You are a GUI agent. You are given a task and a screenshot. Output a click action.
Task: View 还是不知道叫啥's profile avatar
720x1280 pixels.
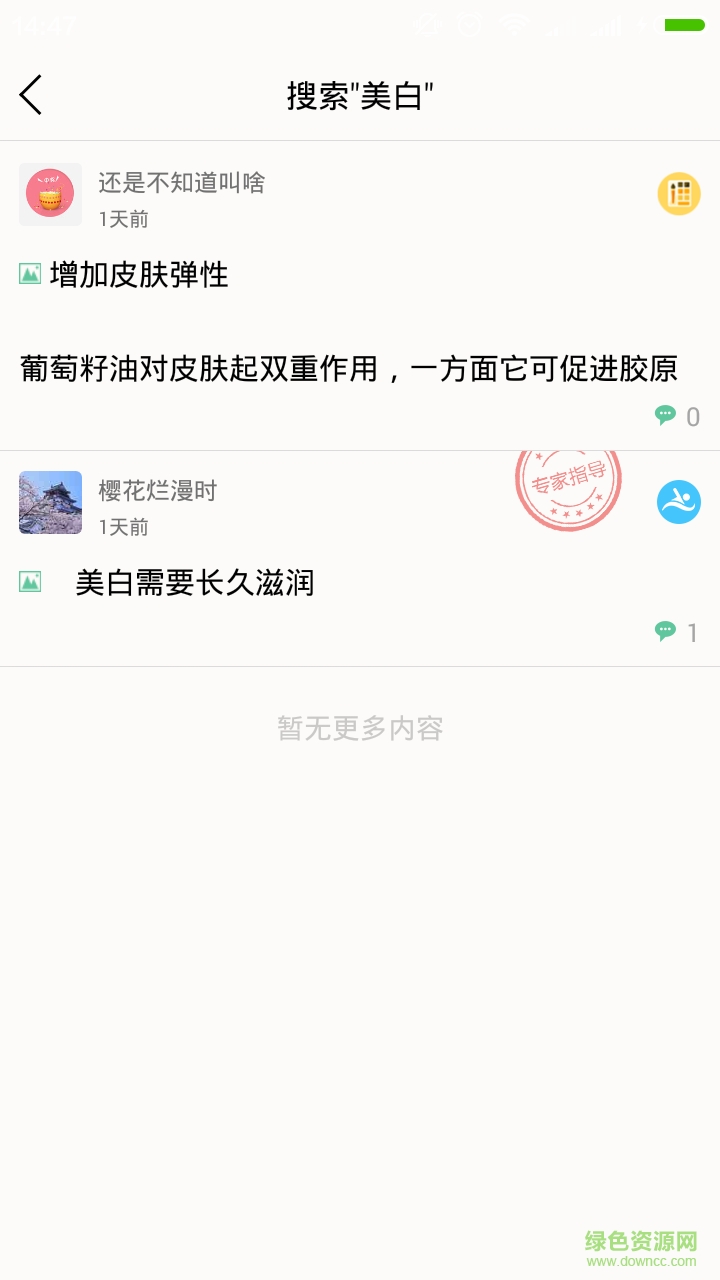click(x=50, y=194)
